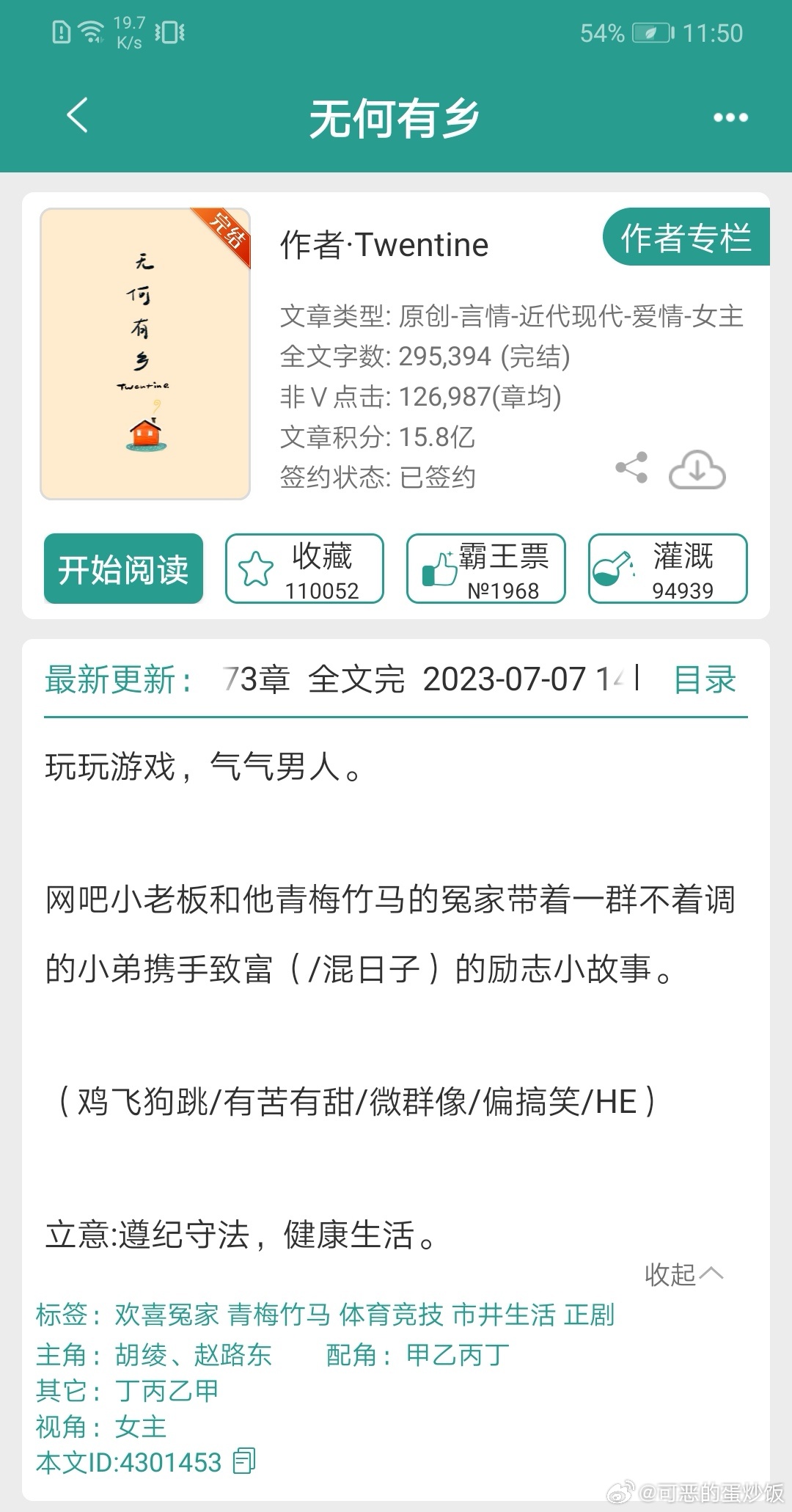Vote with the 霸王票 button
Image resolution: width=792 pixels, height=1512 pixels.
(x=486, y=569)
